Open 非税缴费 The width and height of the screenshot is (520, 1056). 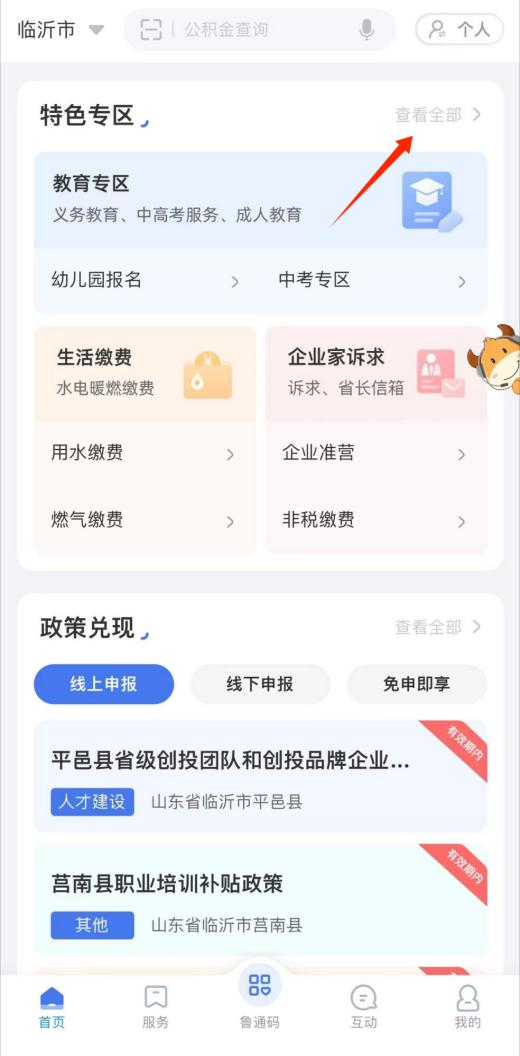[374, 520]
